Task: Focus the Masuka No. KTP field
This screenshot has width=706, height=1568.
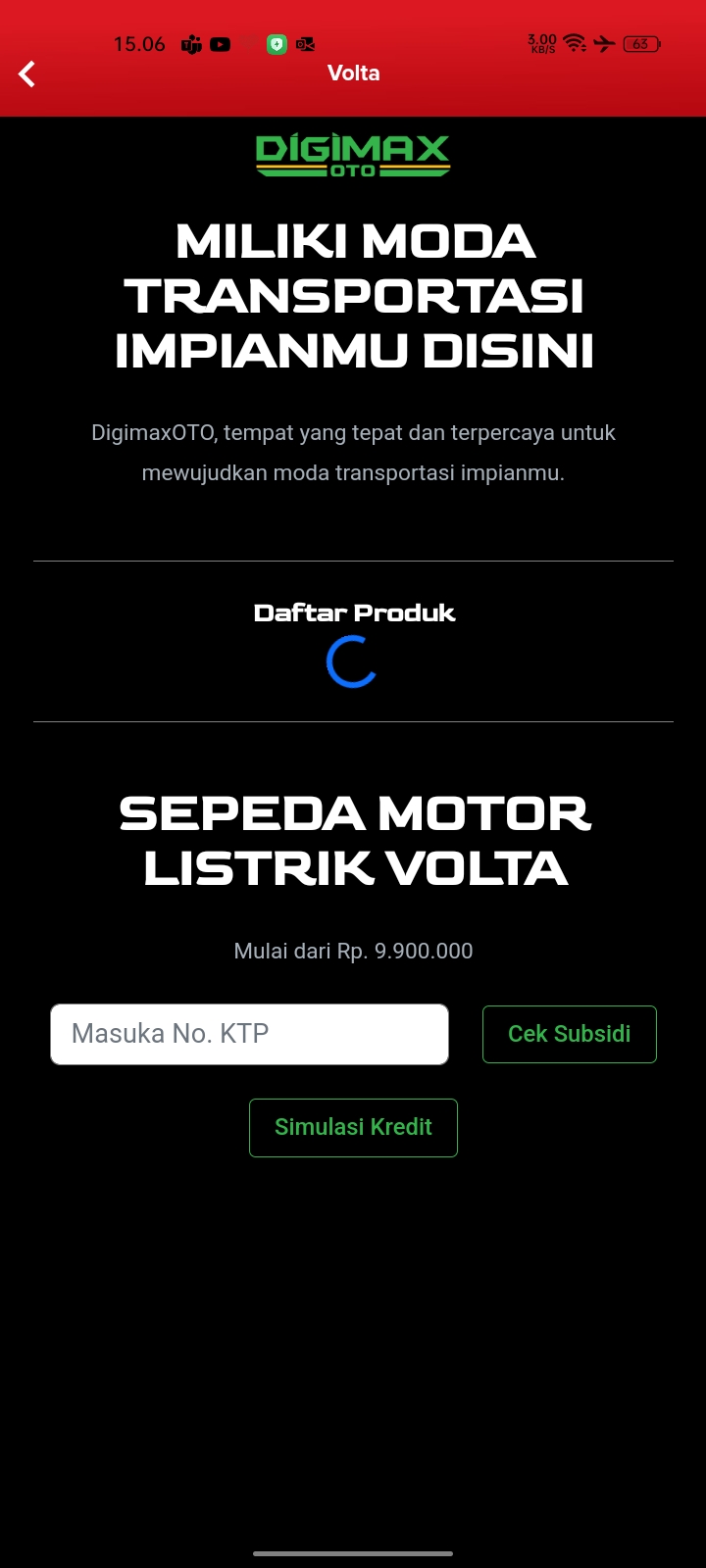Action: 249,1034
